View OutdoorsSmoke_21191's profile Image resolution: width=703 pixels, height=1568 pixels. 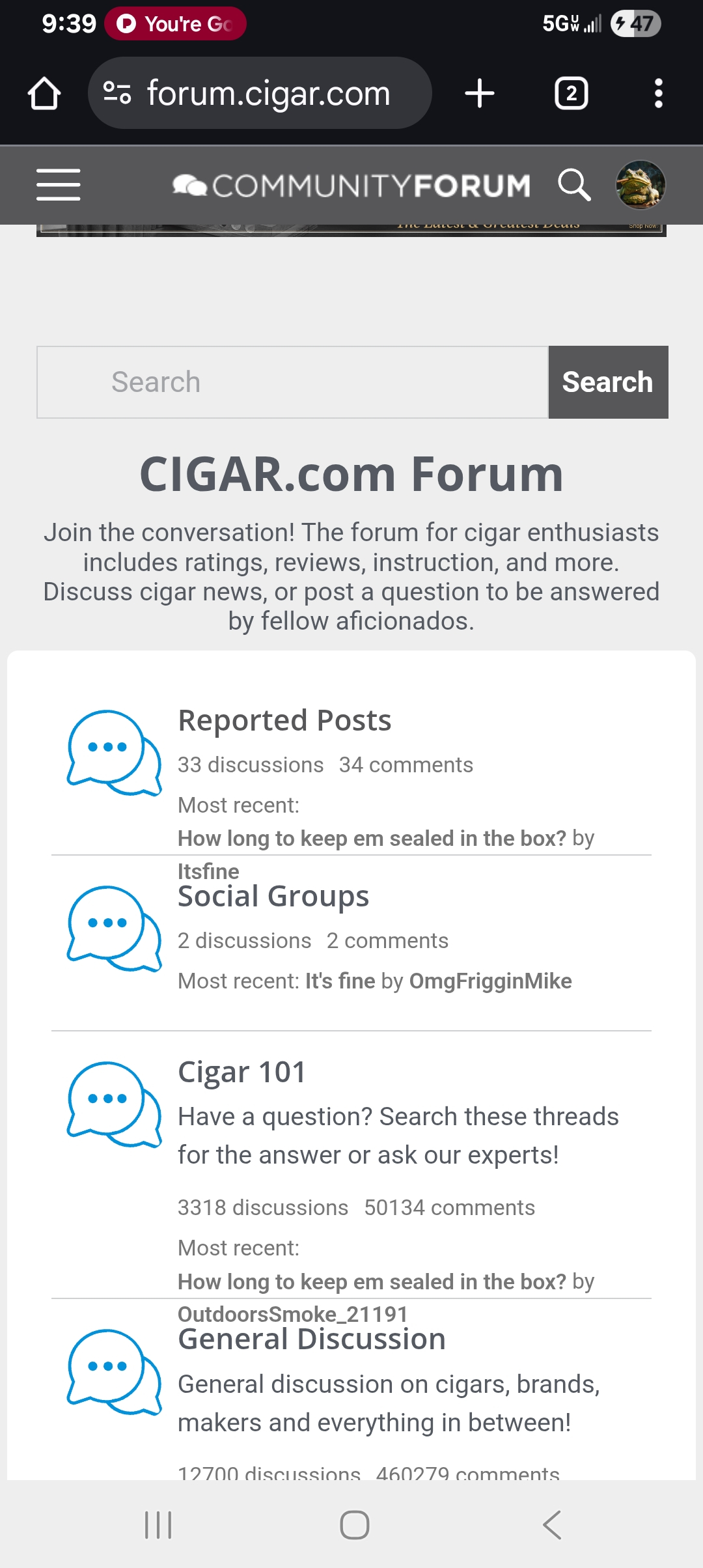292,1314
